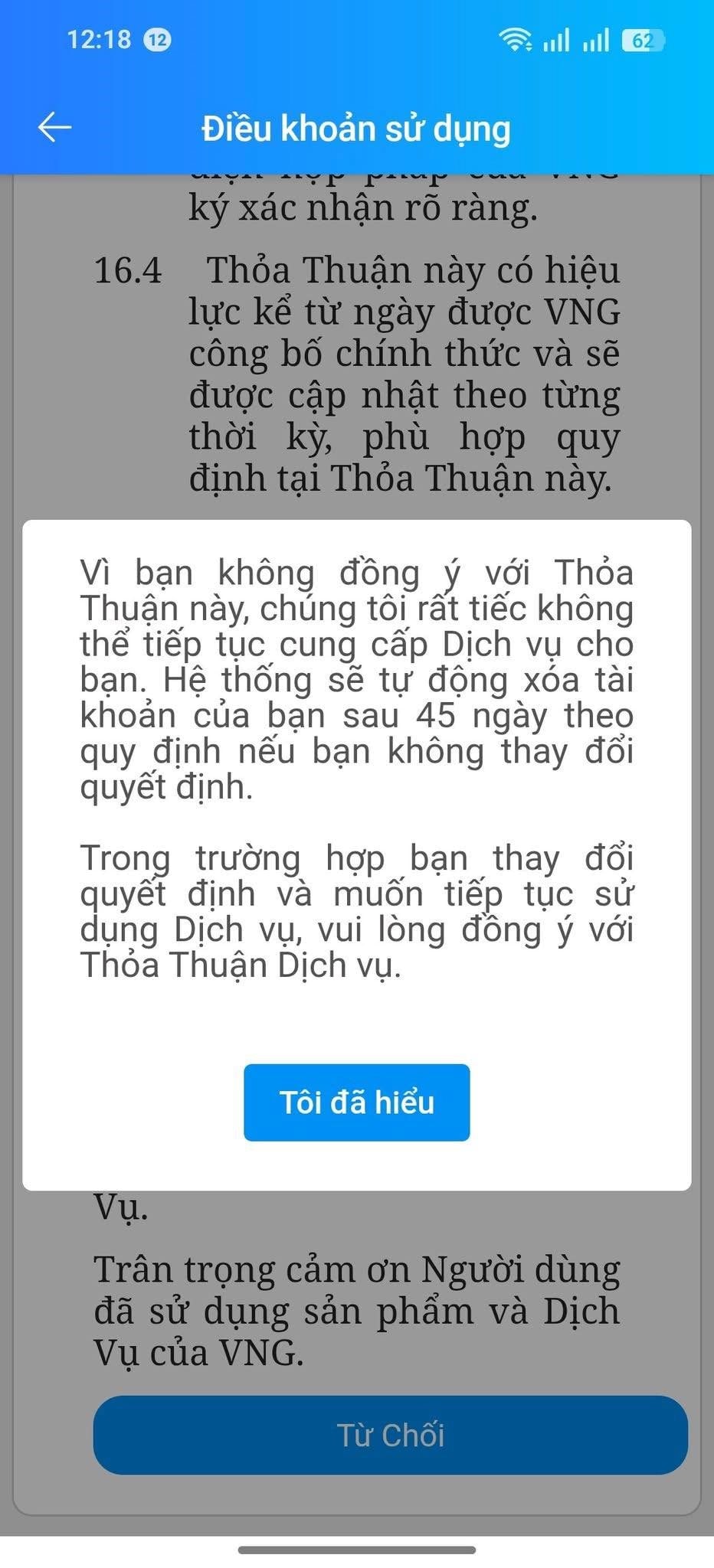This screenshot has height=1568, width=714.
Task: Tap the paragraph about 45-day account deletion
Action: pos(357,678)
